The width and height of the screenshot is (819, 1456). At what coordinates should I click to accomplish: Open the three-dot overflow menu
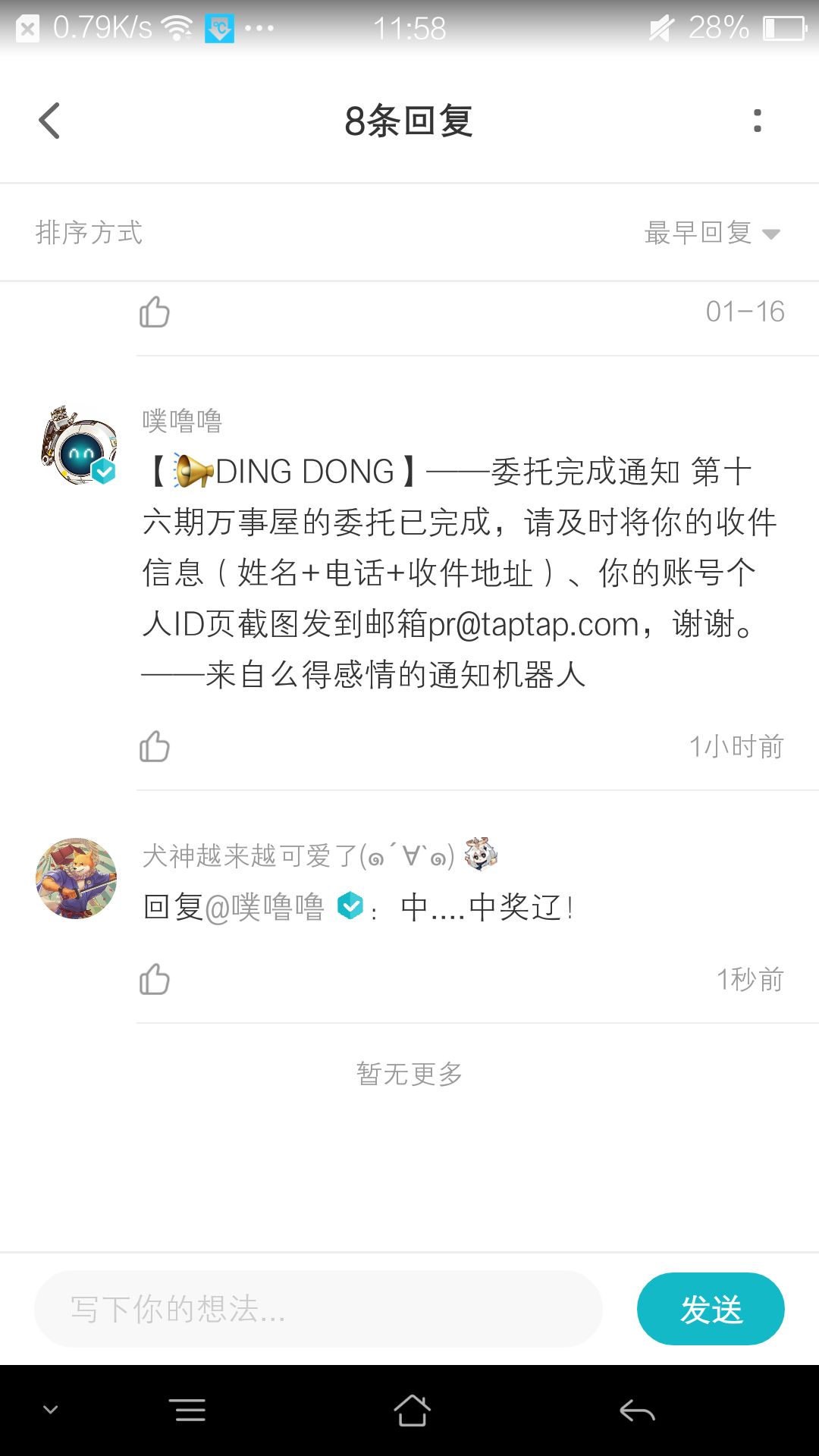[757, 121]
